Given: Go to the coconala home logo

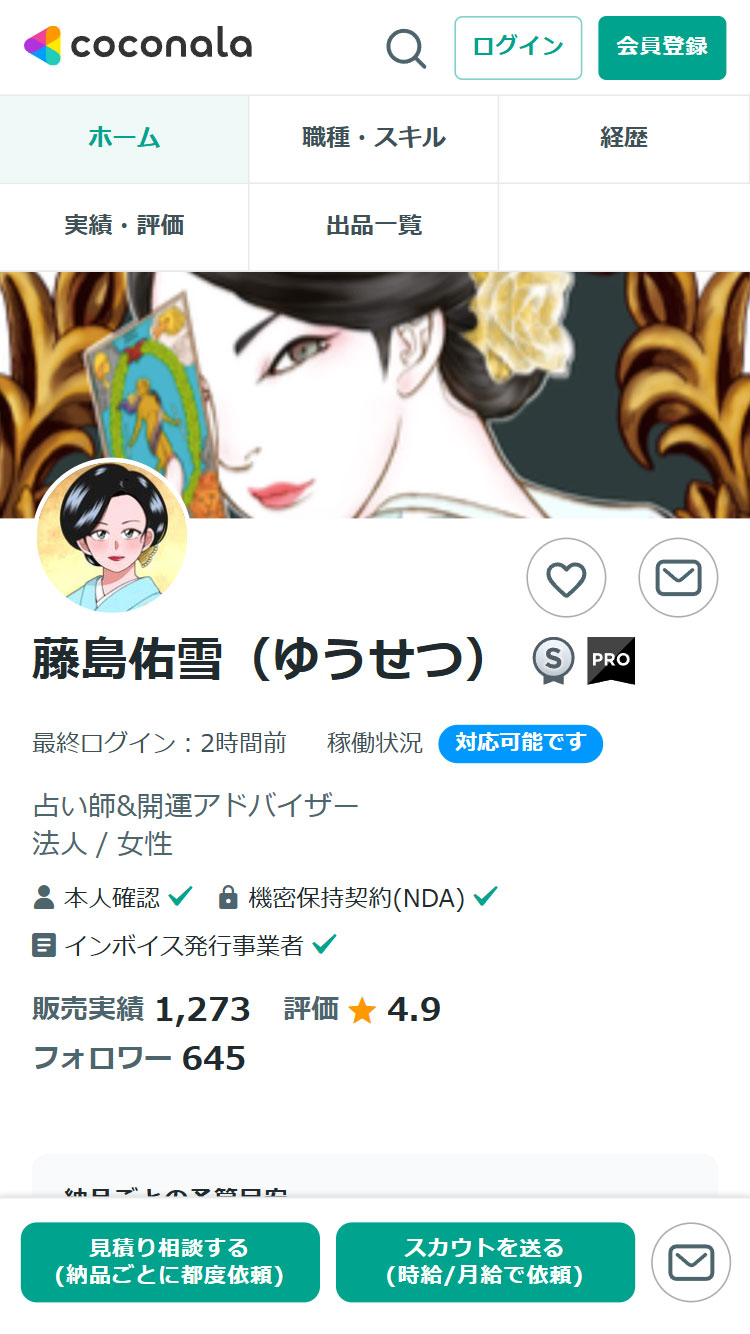Looking at the screenshot, I should (x=138, y=46).
